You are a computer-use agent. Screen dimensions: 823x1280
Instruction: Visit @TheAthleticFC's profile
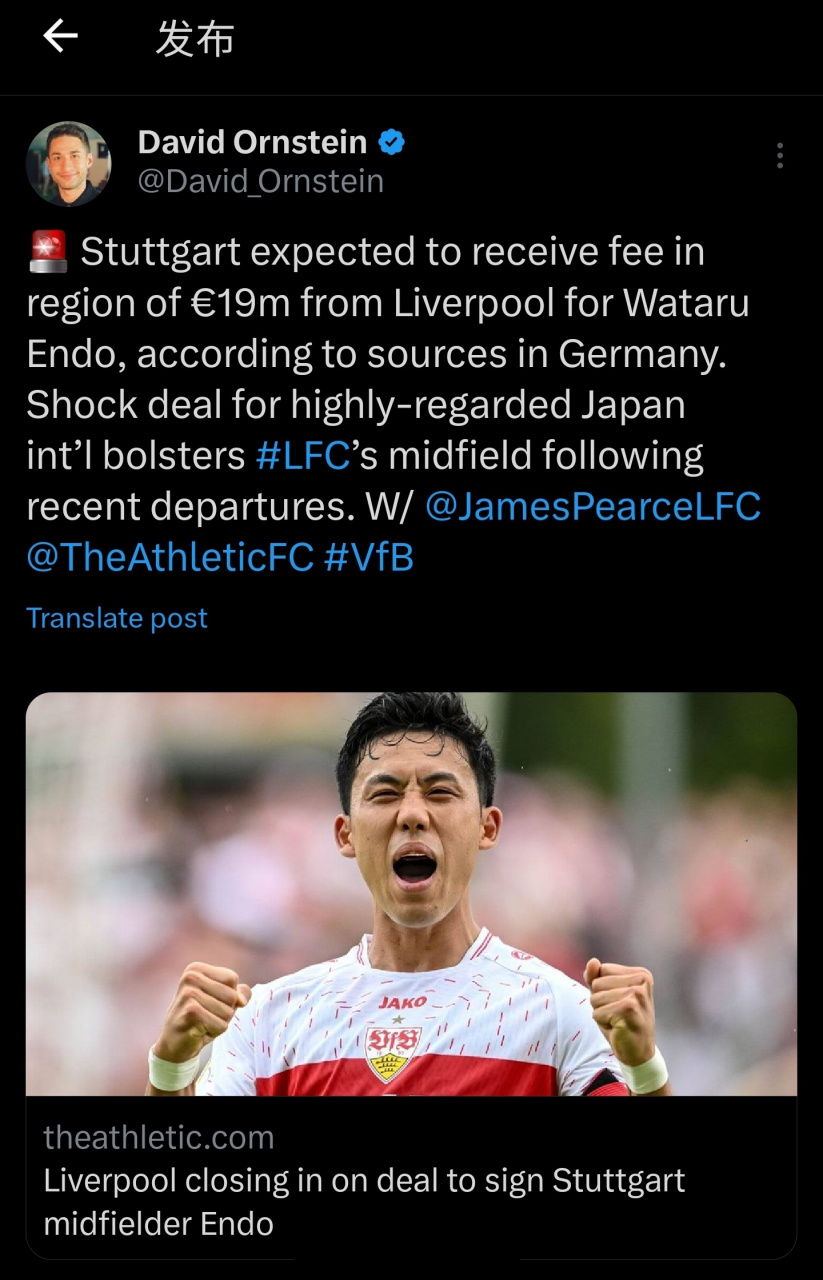pos(170,557)
